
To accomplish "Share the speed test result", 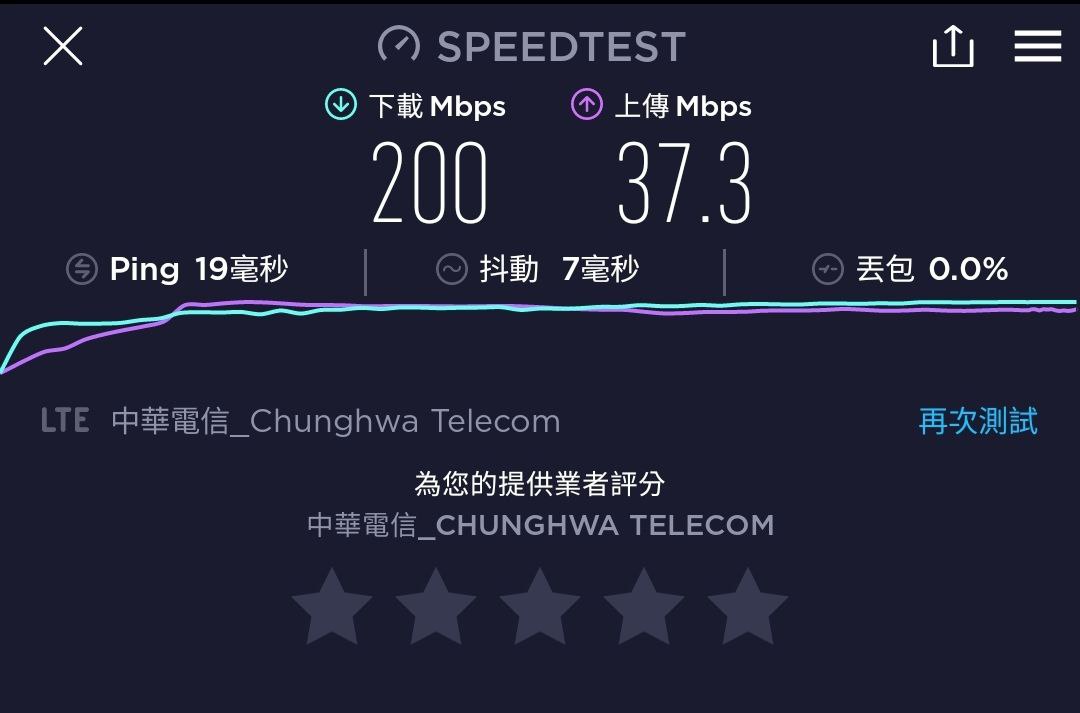I will point(953,46).
